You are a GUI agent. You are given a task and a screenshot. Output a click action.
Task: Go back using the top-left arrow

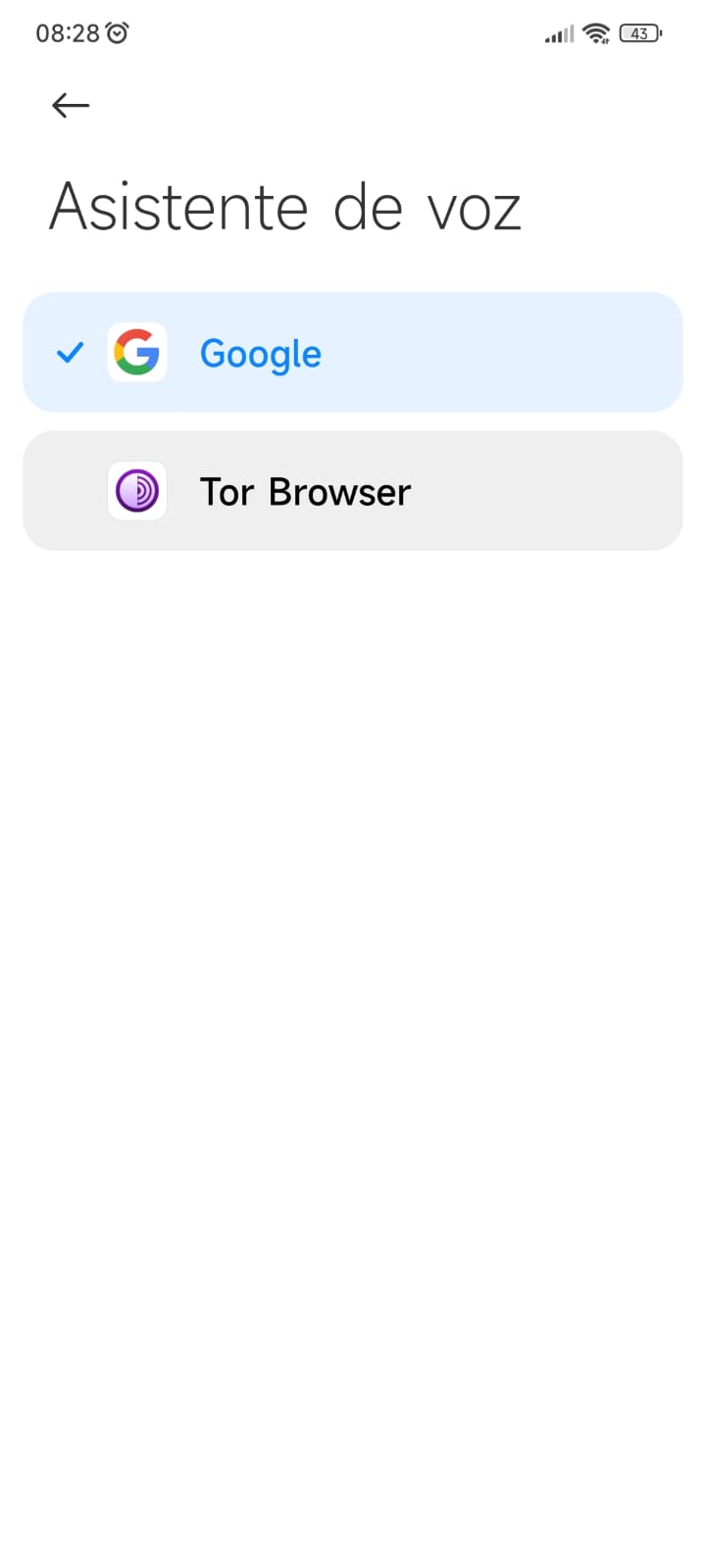point(71,105)
